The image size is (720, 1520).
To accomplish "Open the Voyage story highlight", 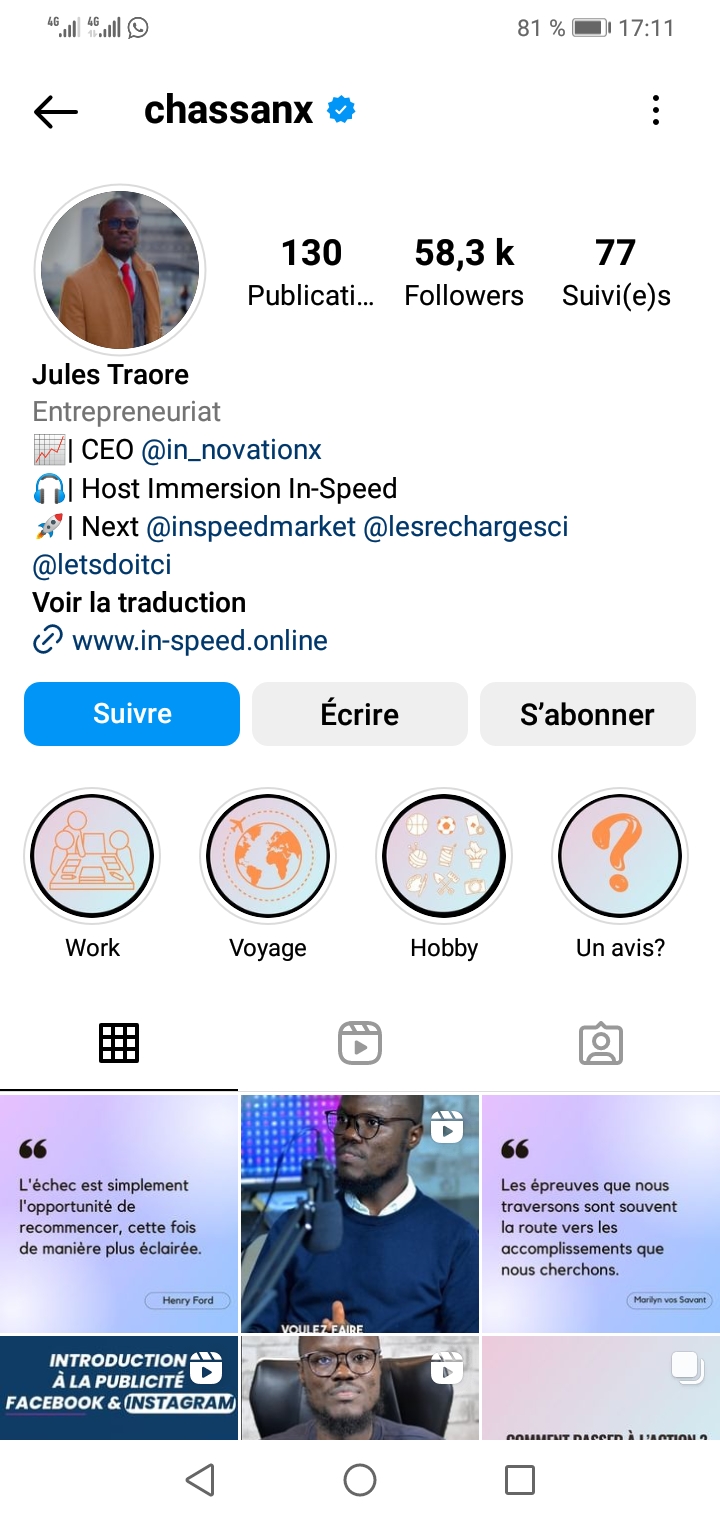I will click(268, 856).
